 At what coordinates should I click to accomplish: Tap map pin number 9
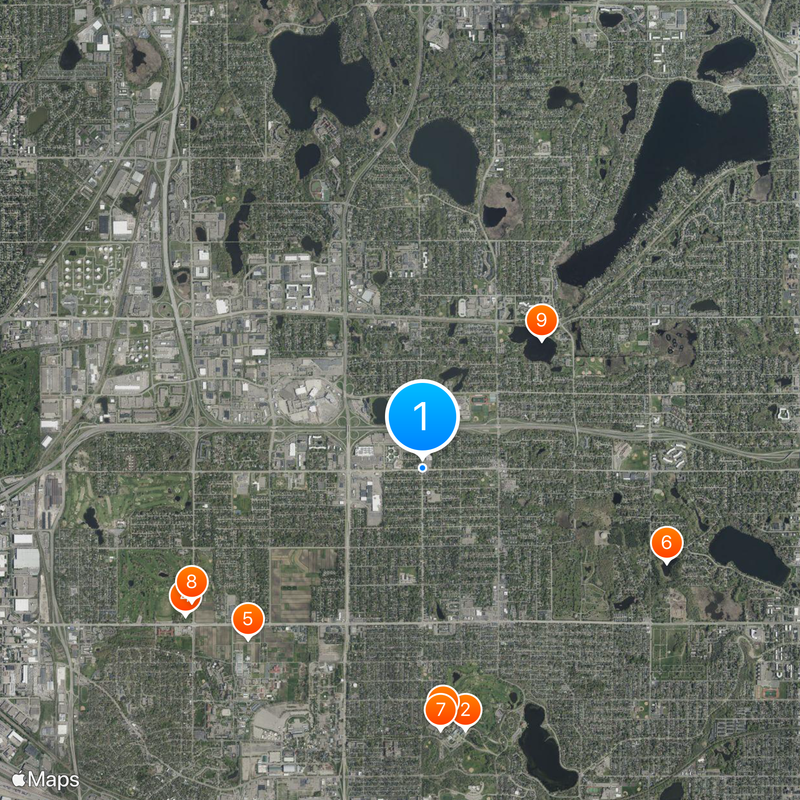click(x=541, y=321)
